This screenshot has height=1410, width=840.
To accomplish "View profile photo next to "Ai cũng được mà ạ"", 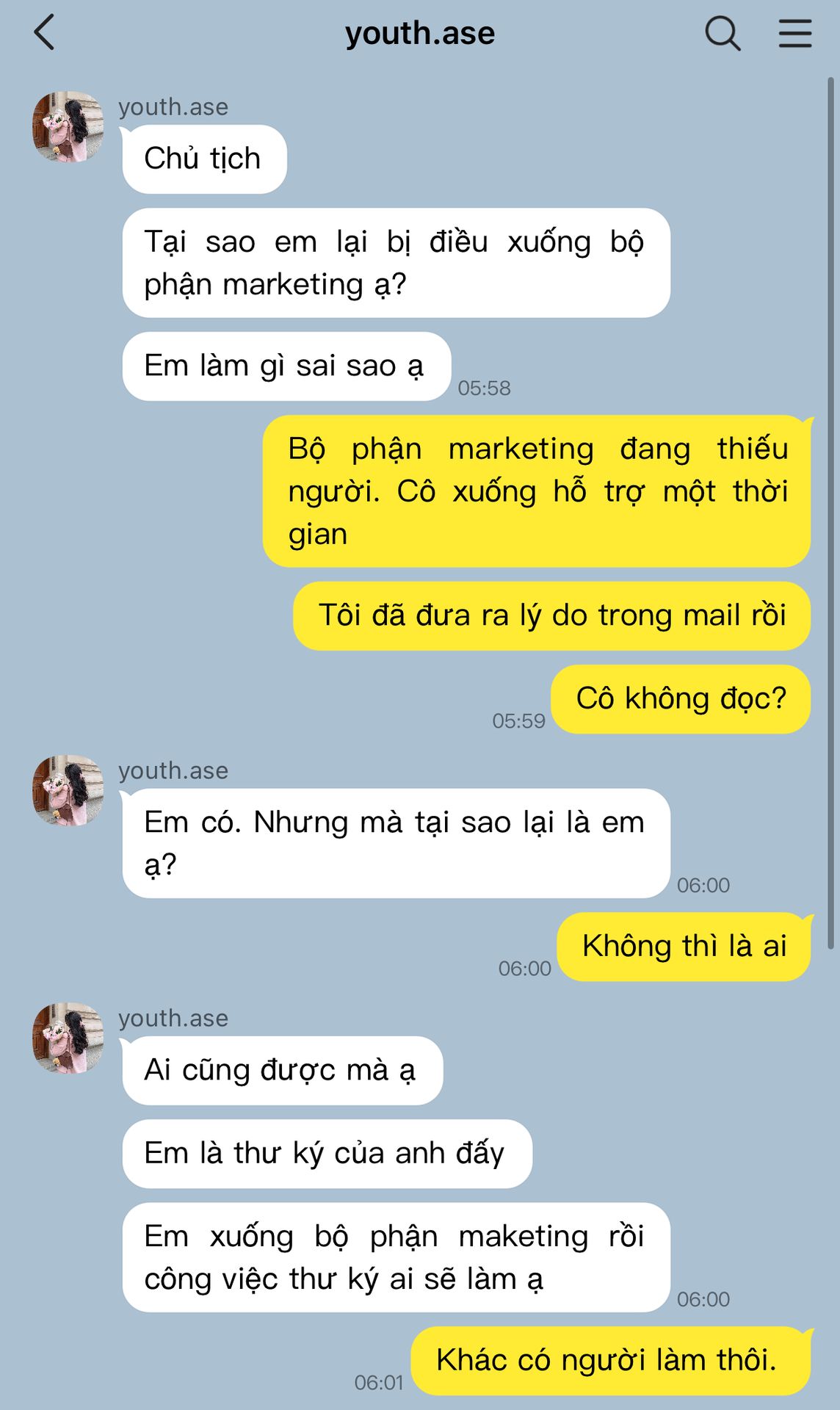I will click(x=68, y=1038).
